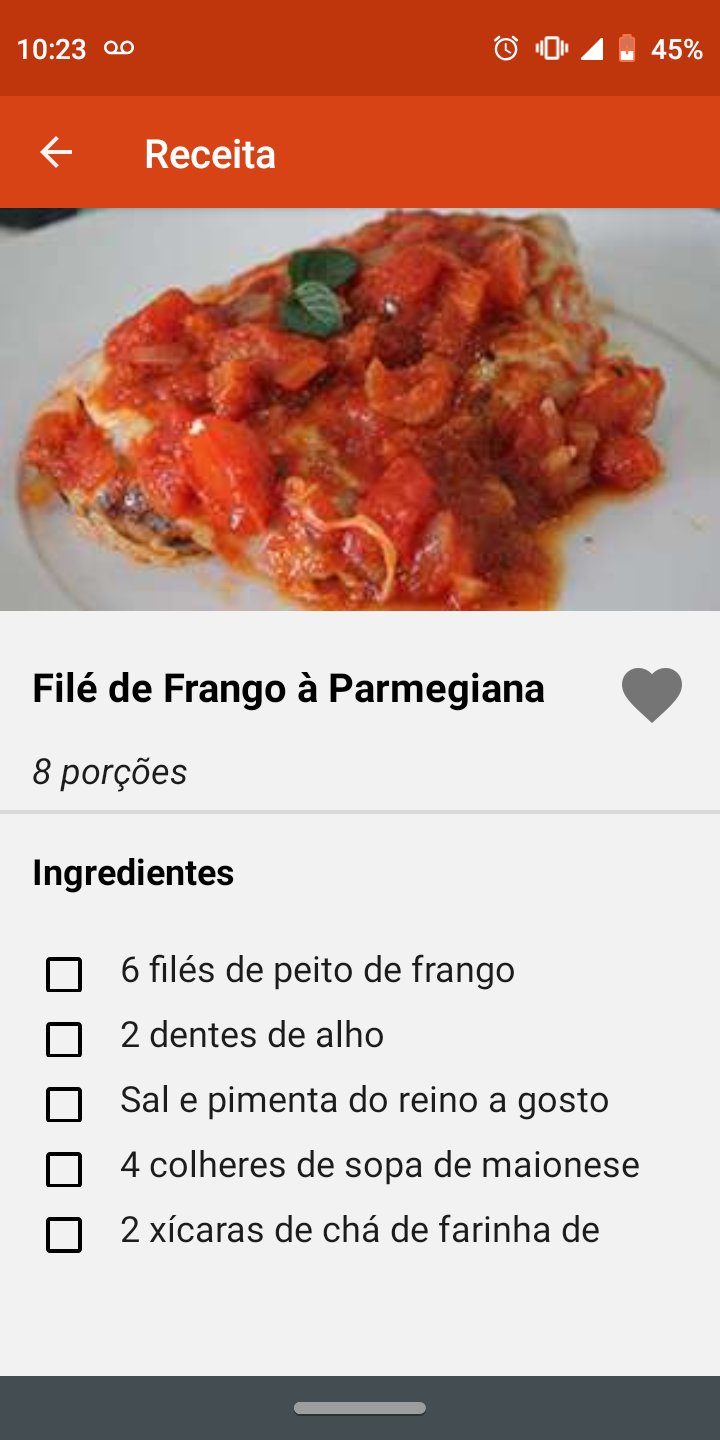The image size is (720, 1440).
Task: Favorite the Filé de Frango à Parmegiana recipe
Action: click(651, 693)
